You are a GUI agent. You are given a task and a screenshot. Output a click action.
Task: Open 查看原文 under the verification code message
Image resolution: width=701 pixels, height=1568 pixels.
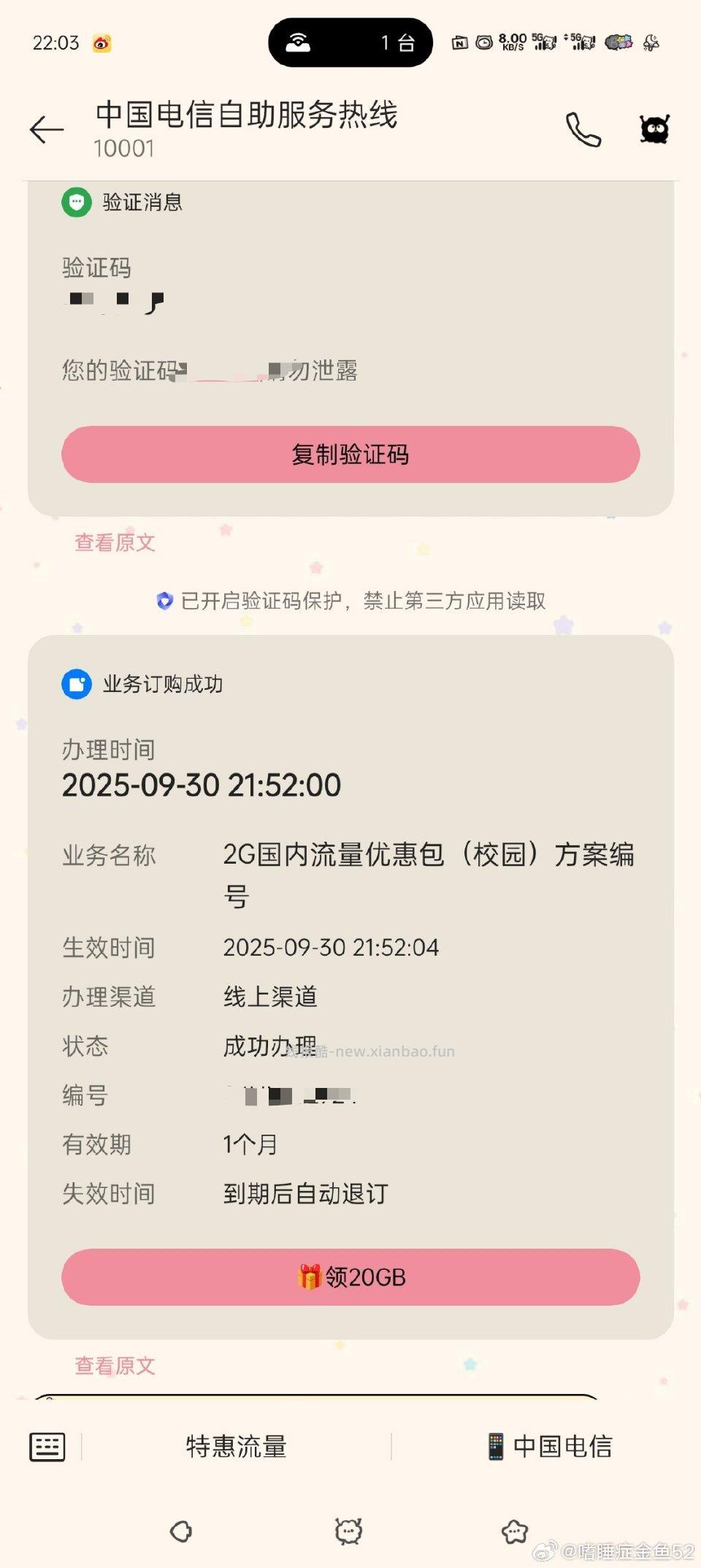(x=113, y=542)
